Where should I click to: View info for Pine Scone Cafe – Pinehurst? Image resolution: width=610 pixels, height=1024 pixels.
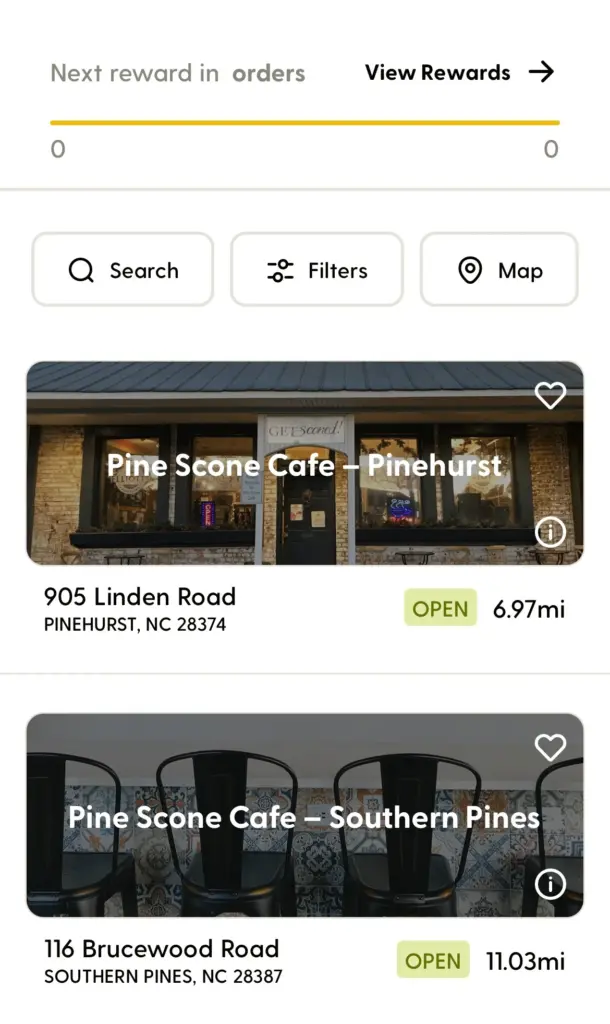pyautogui.click(x=550, y=533)
